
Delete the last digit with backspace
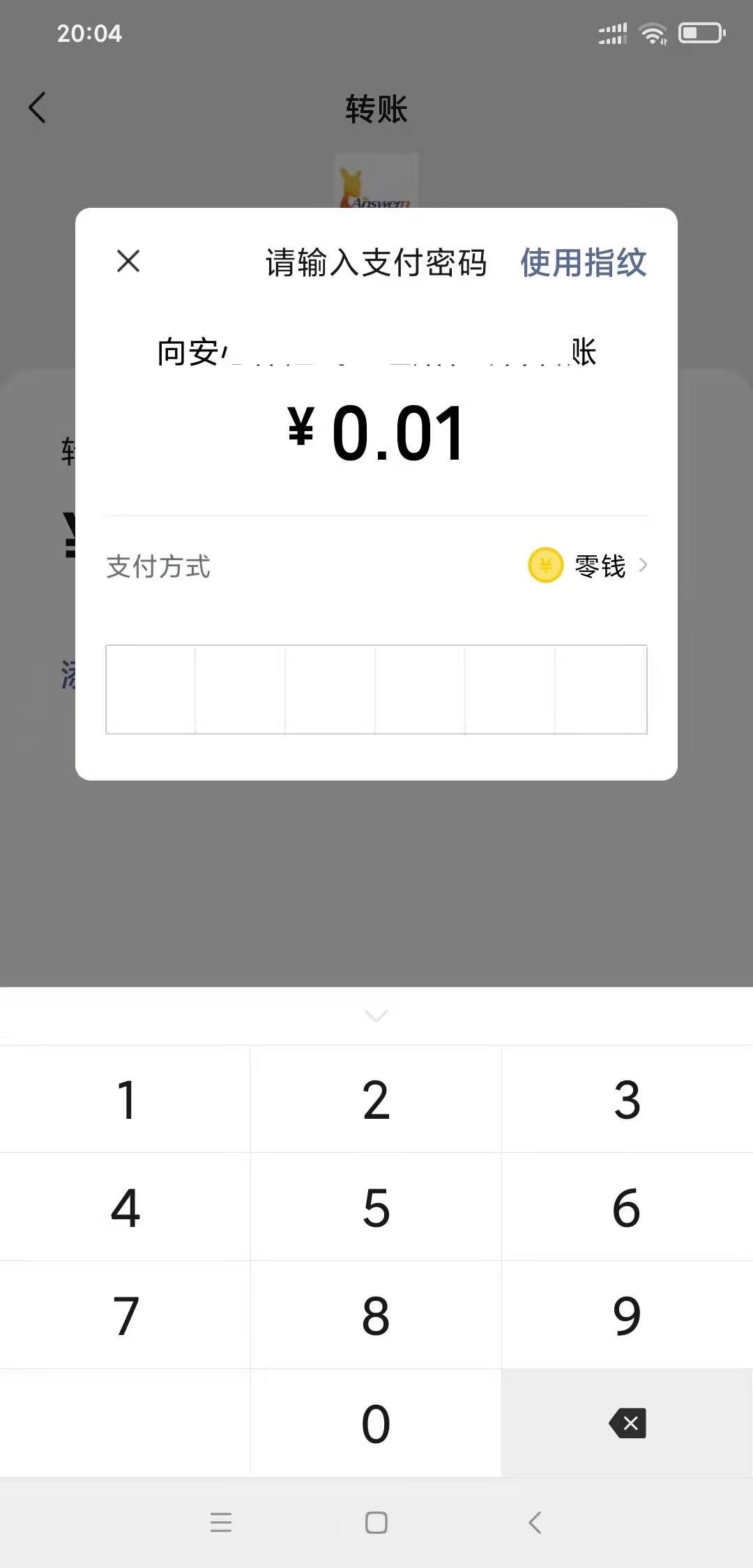coord(627,1424)
